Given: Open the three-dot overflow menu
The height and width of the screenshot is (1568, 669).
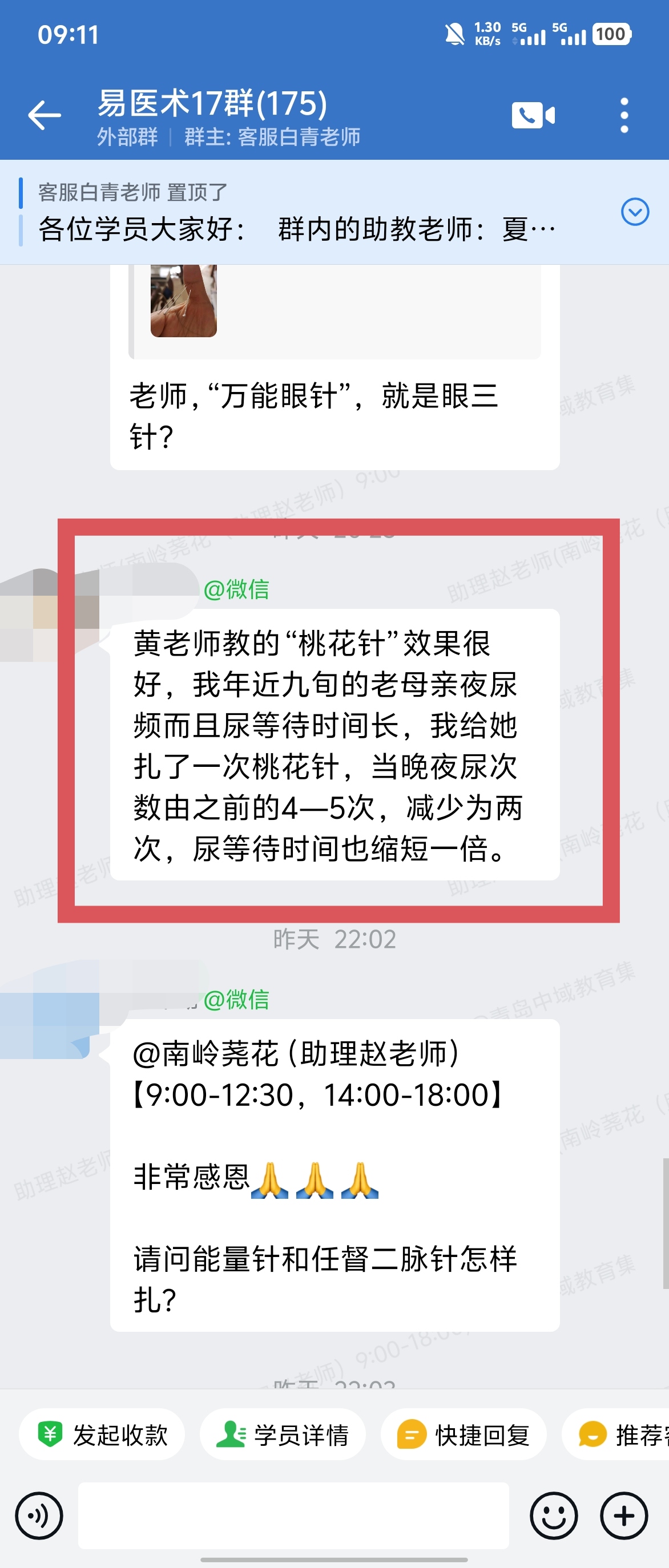Looking at the screenshot, I should (x=624, y=115).
